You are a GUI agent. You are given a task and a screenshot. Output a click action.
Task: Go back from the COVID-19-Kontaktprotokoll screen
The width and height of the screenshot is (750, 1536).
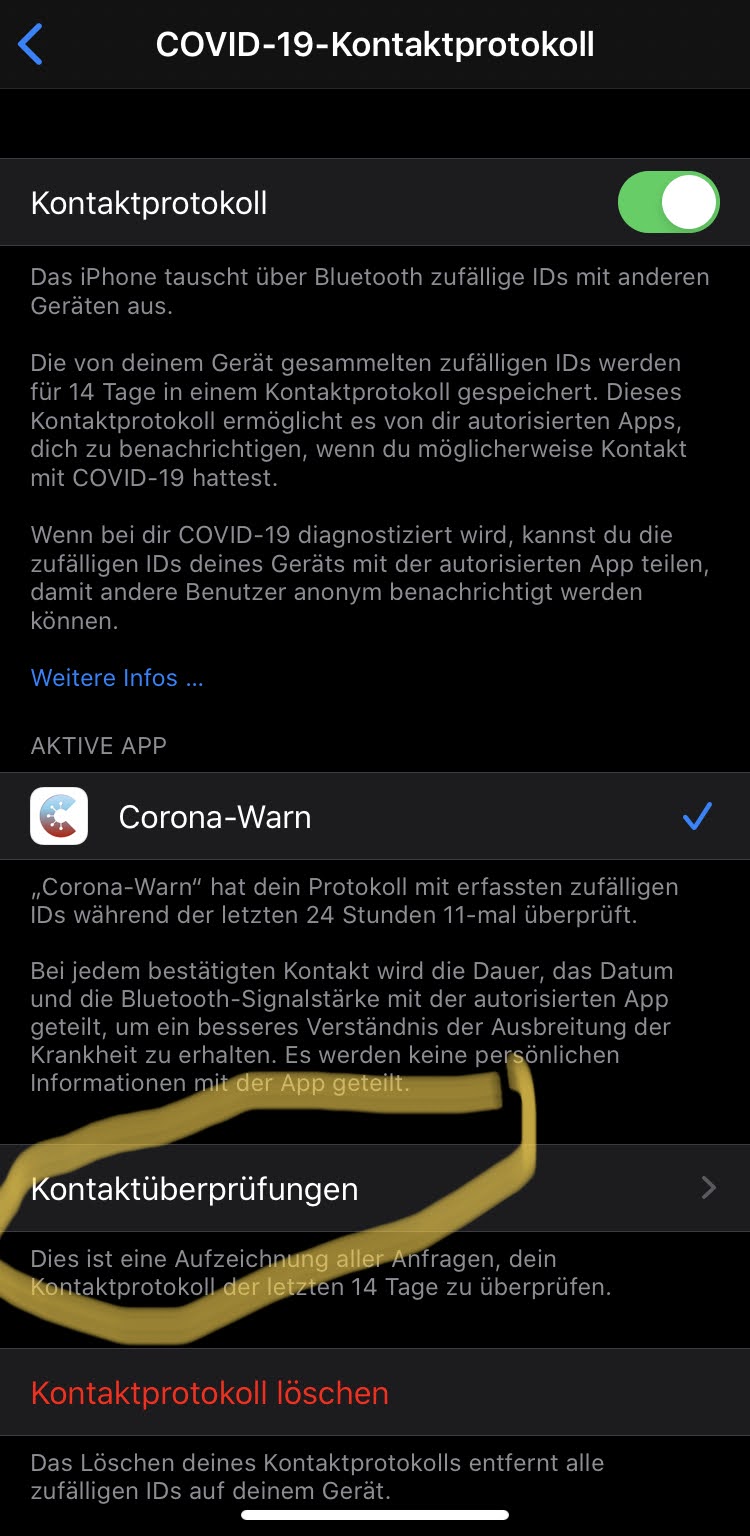(x=32, y=46)
